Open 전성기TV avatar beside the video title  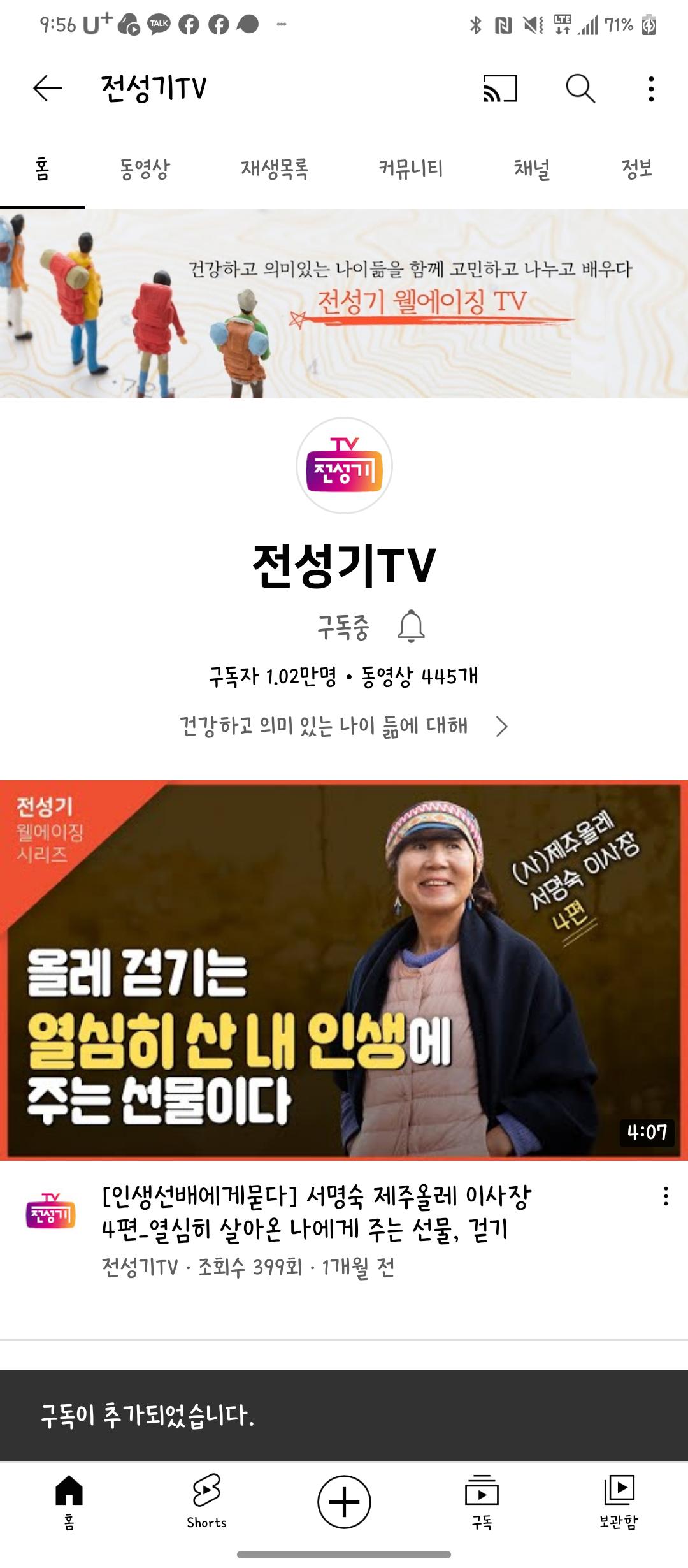pos(50,1212)
